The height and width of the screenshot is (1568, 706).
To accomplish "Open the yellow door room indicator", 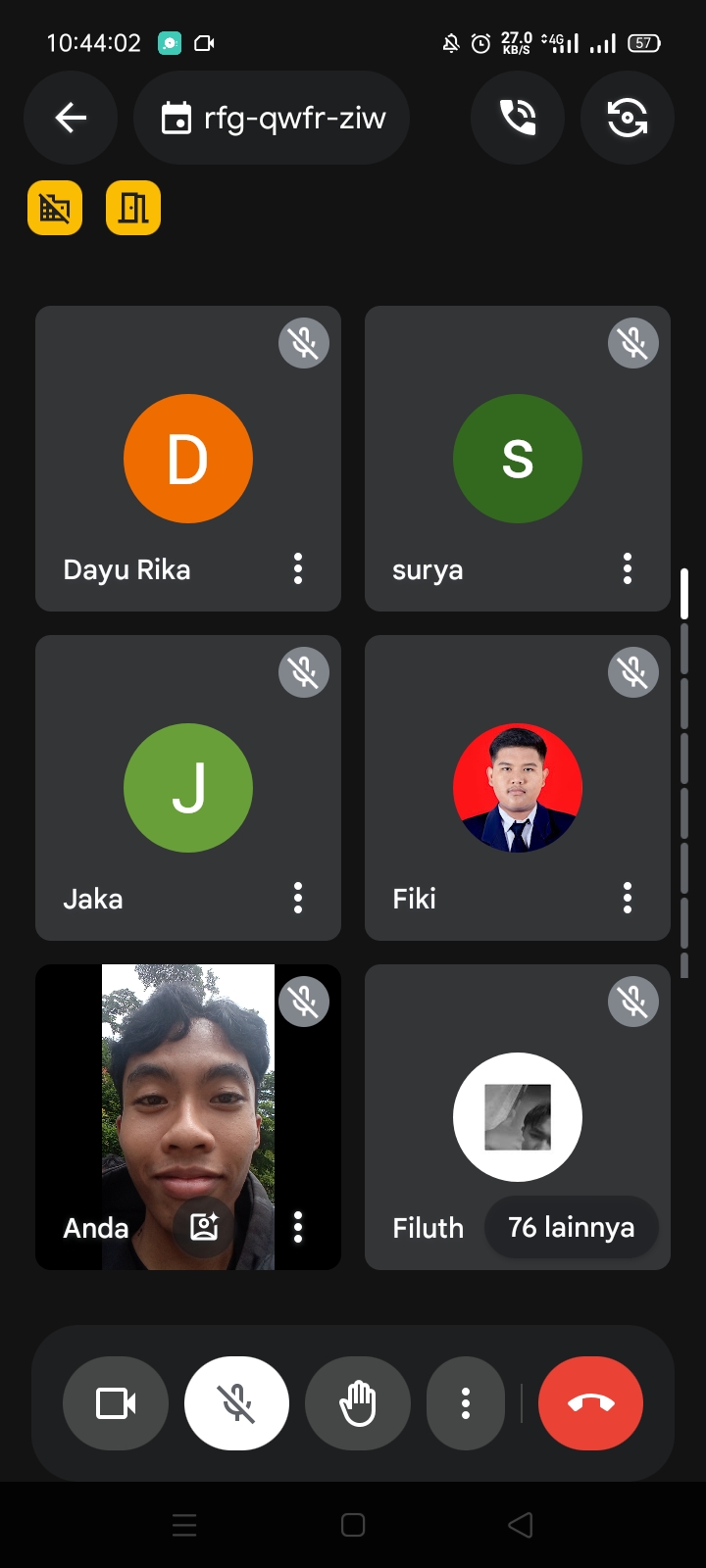I will point(133,208).
